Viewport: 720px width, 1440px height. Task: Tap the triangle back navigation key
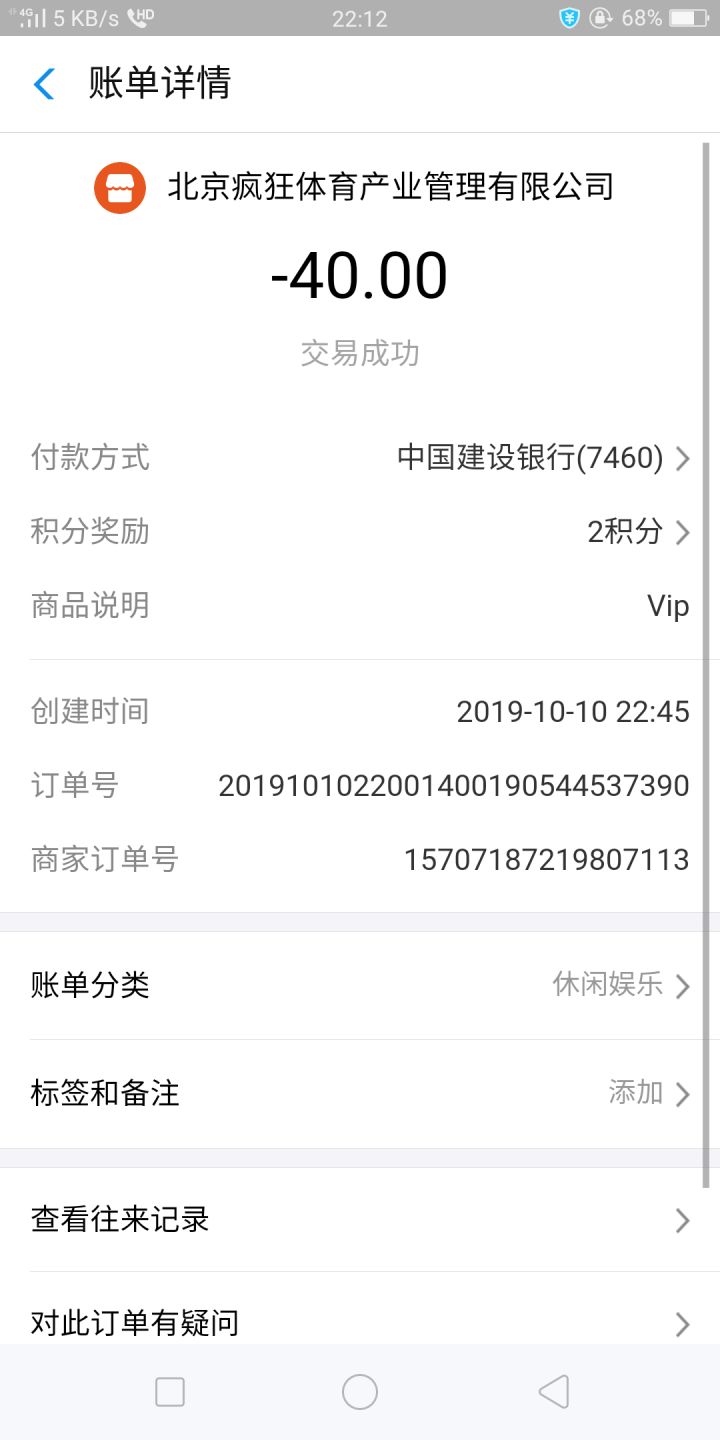(553, 1391)
